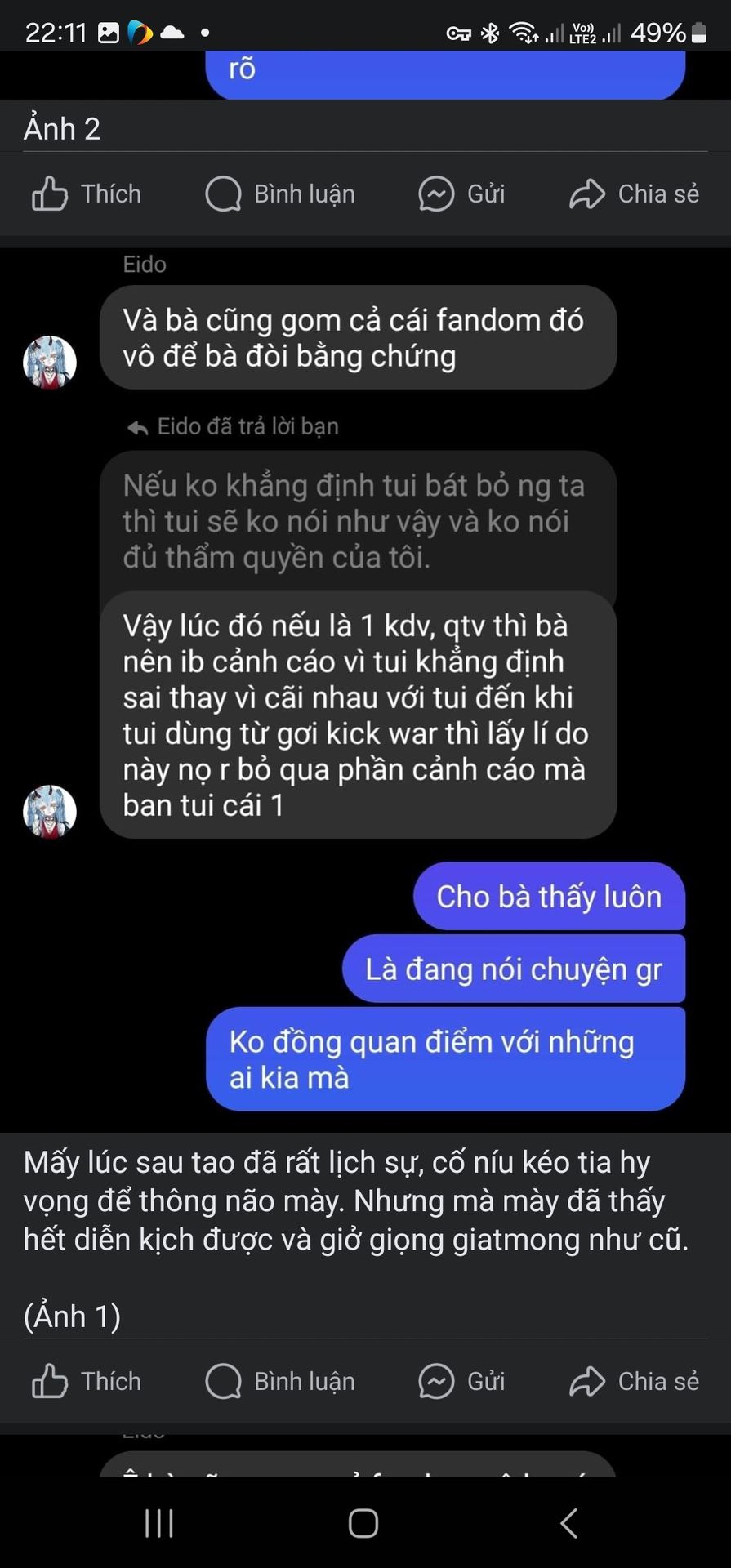
Task: Like the photo captioned Ảnh 2
Action: pos(87,194)
